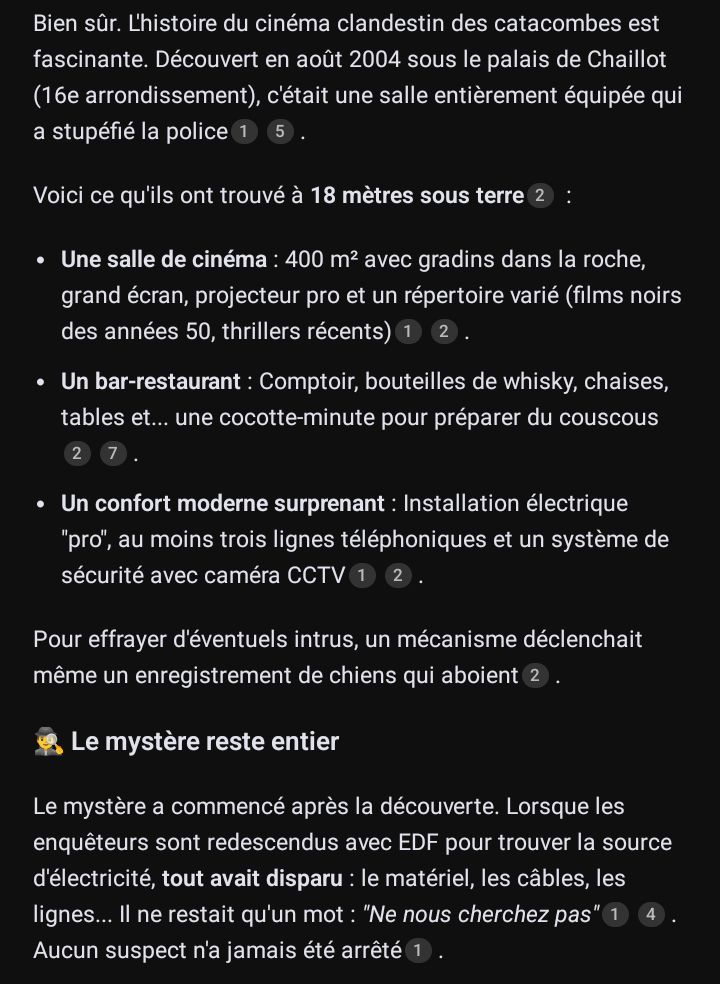
Task: View source 1 after "thrillers récents"
Action: (x=408, y=332)
